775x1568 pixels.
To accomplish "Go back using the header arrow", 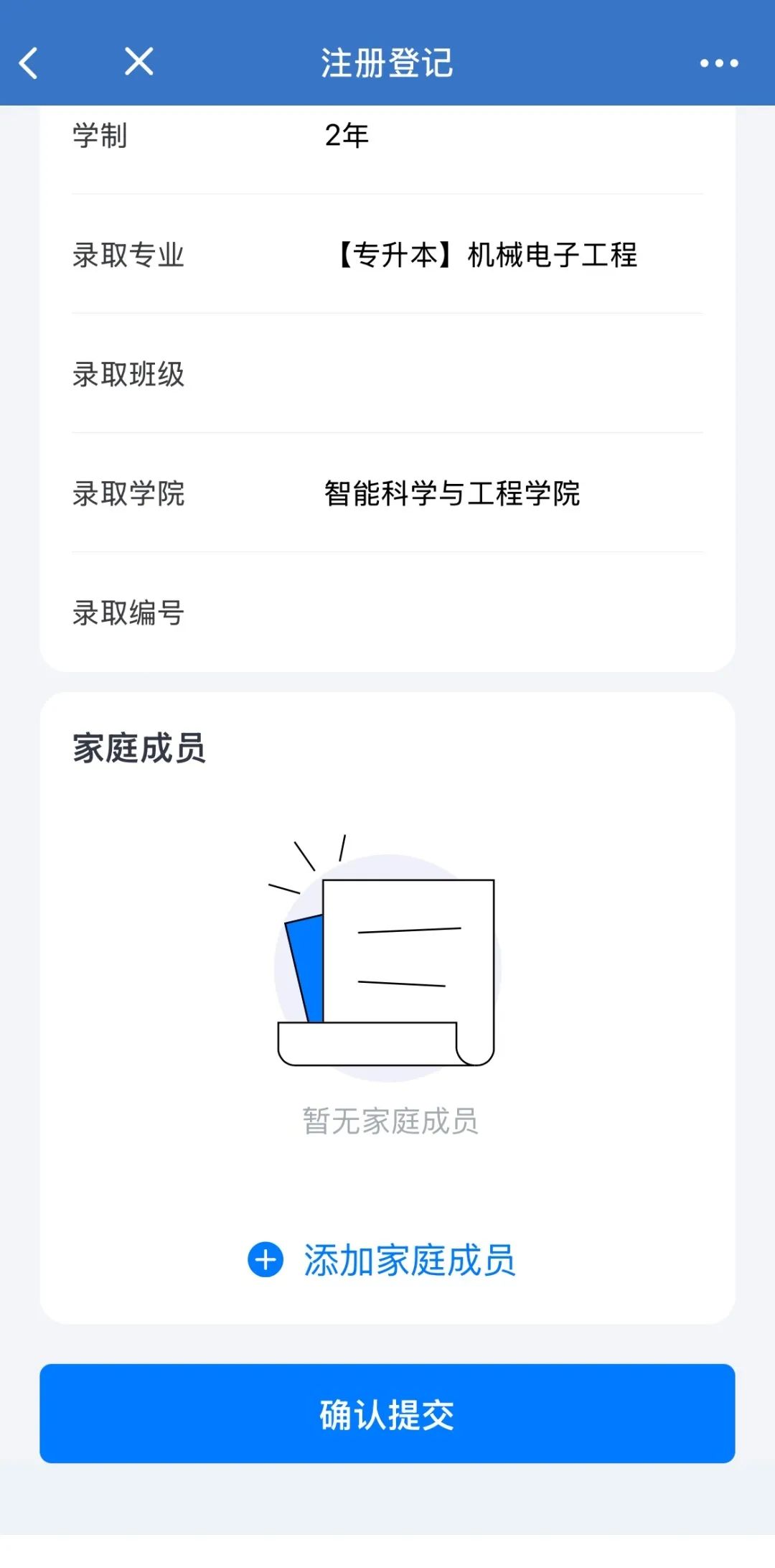I will point(29,63).
